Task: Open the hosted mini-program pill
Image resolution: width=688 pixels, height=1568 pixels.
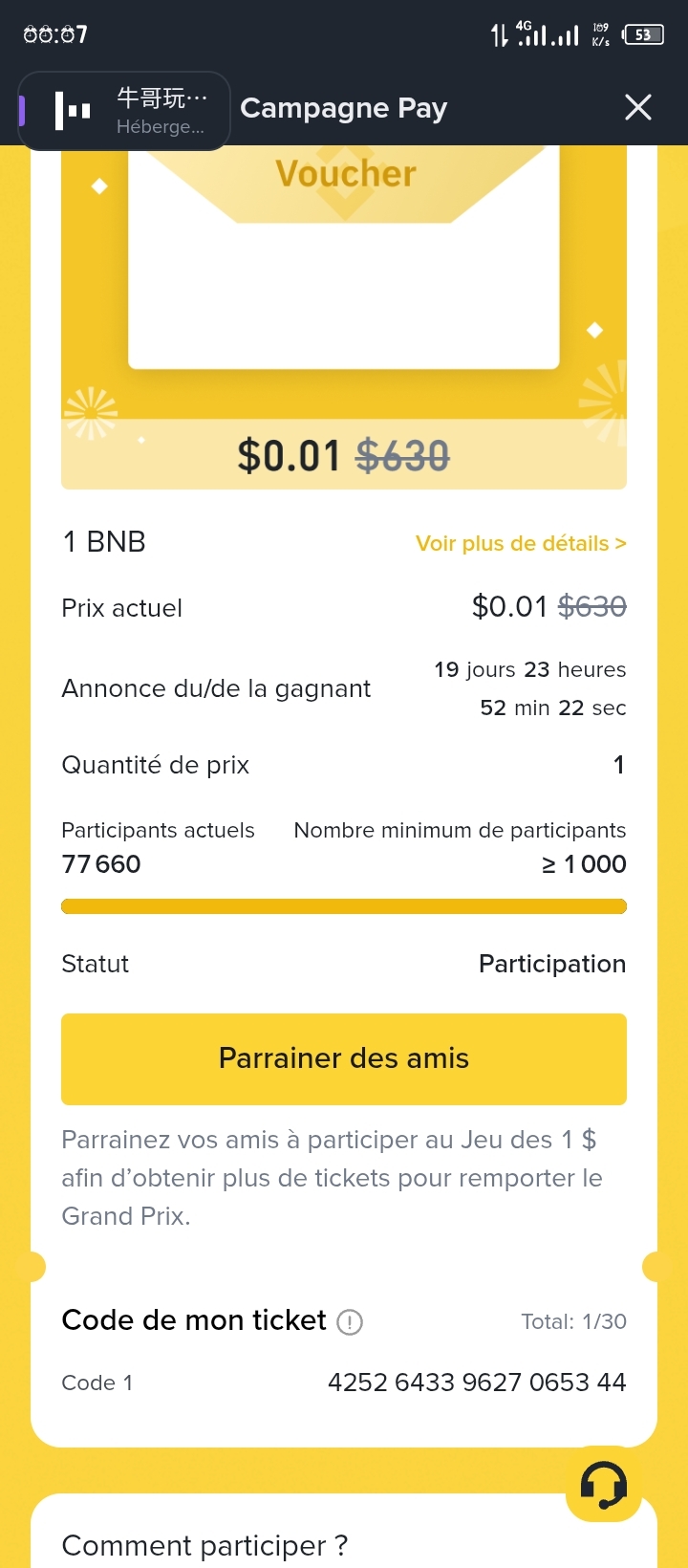Action: (x=124, y=111)
